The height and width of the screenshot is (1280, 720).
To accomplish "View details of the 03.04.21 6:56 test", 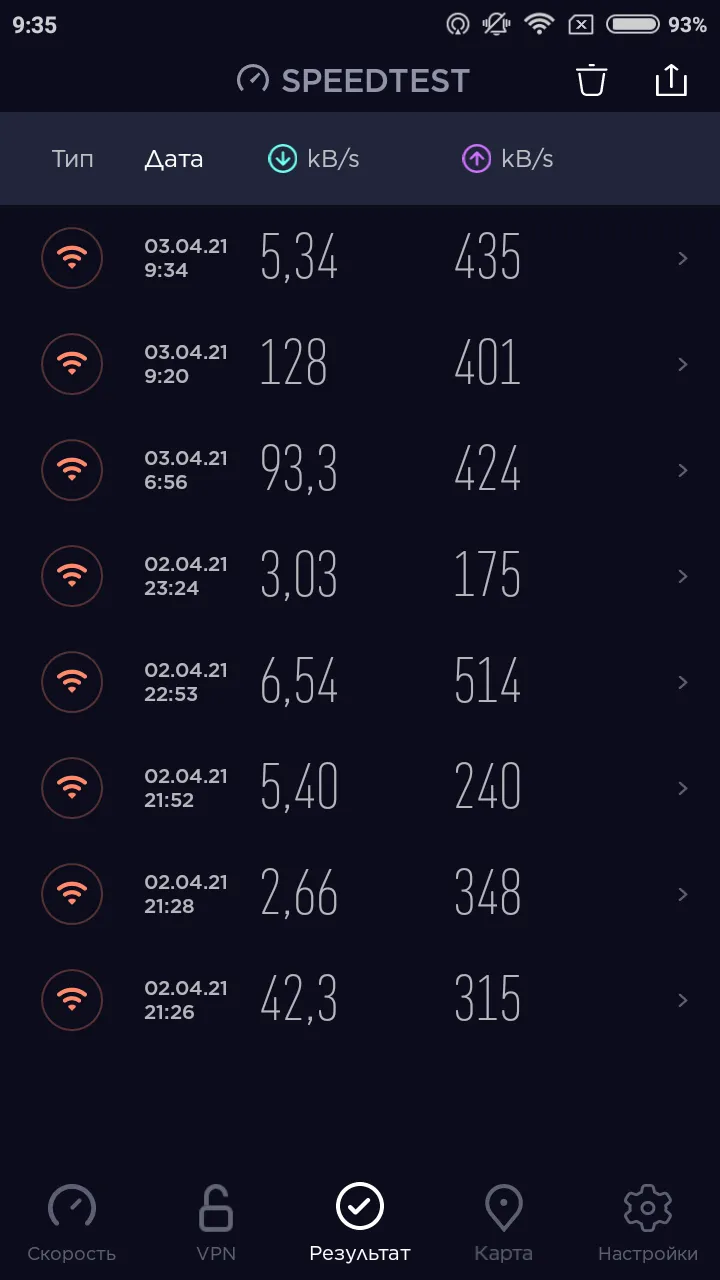I will (360, 470).
